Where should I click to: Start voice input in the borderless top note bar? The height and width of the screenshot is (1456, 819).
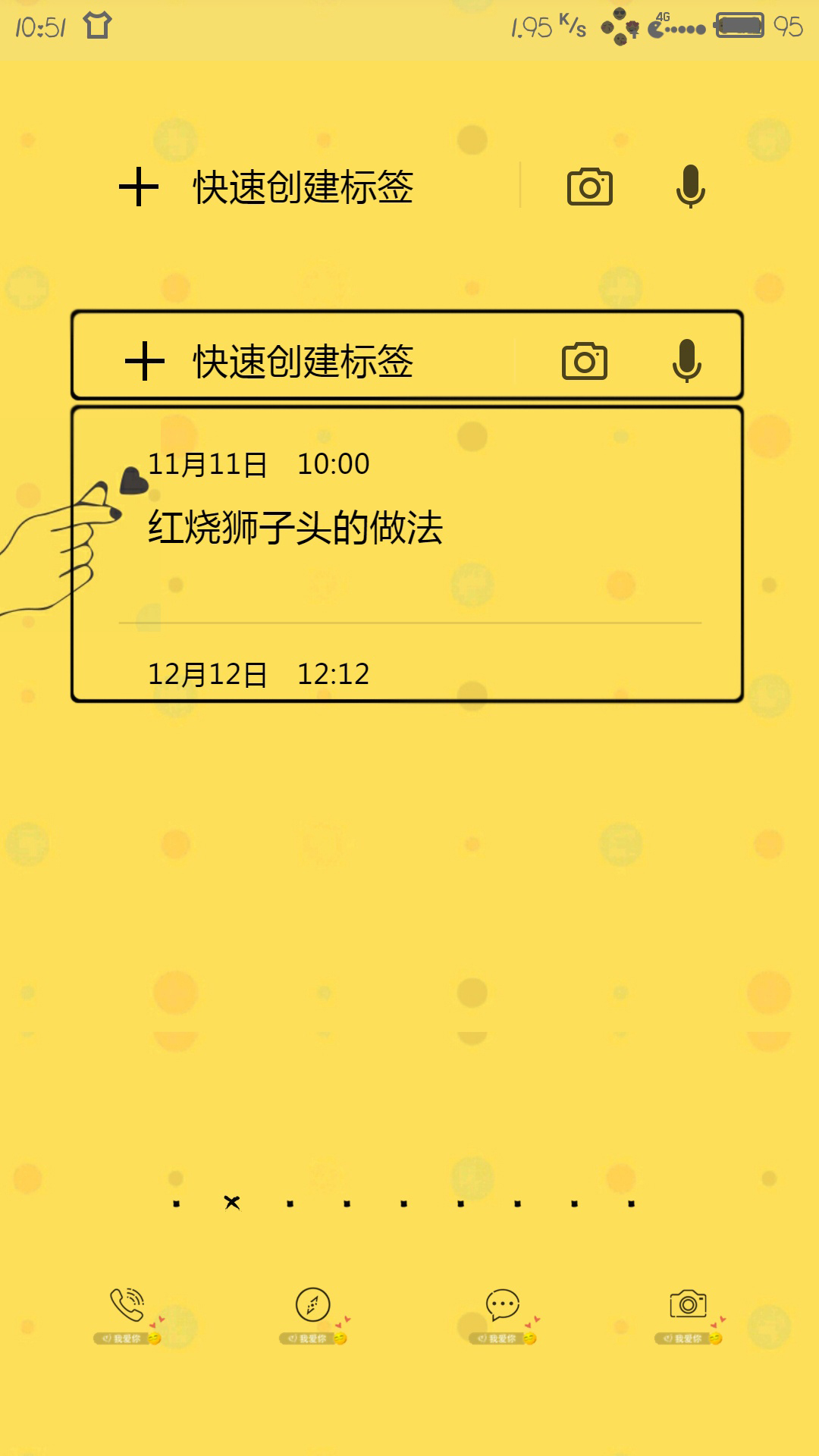click(690, 187)
